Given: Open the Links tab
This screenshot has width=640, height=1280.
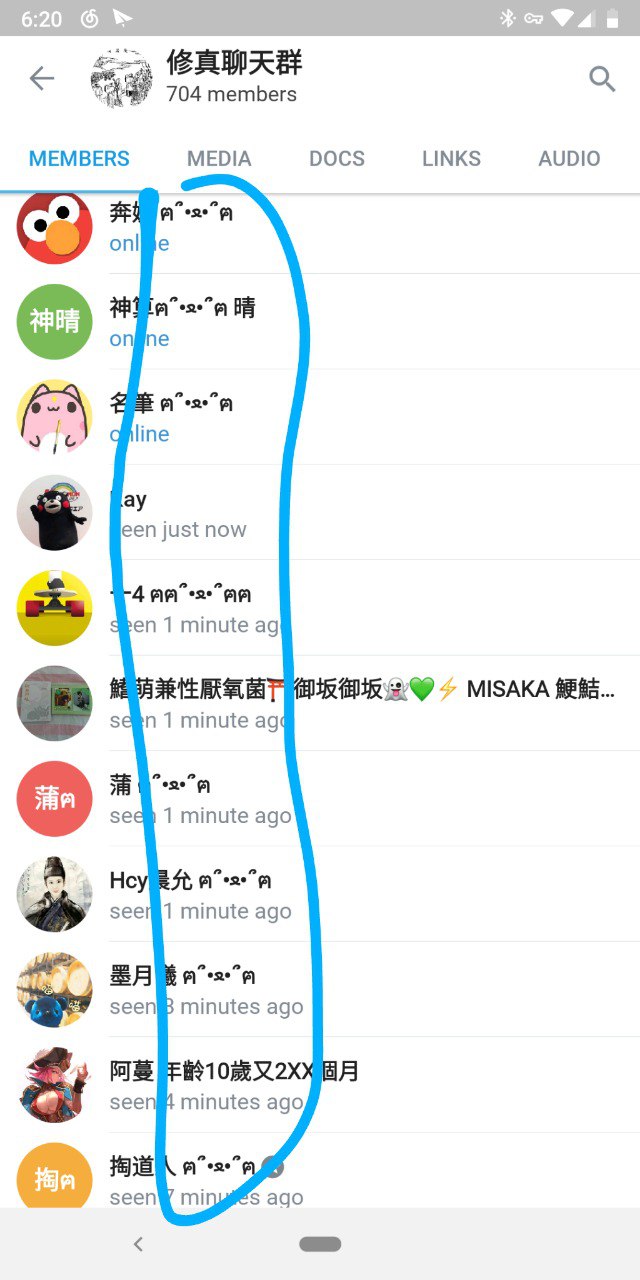Looking at the screenshot, I should (451, 159).
